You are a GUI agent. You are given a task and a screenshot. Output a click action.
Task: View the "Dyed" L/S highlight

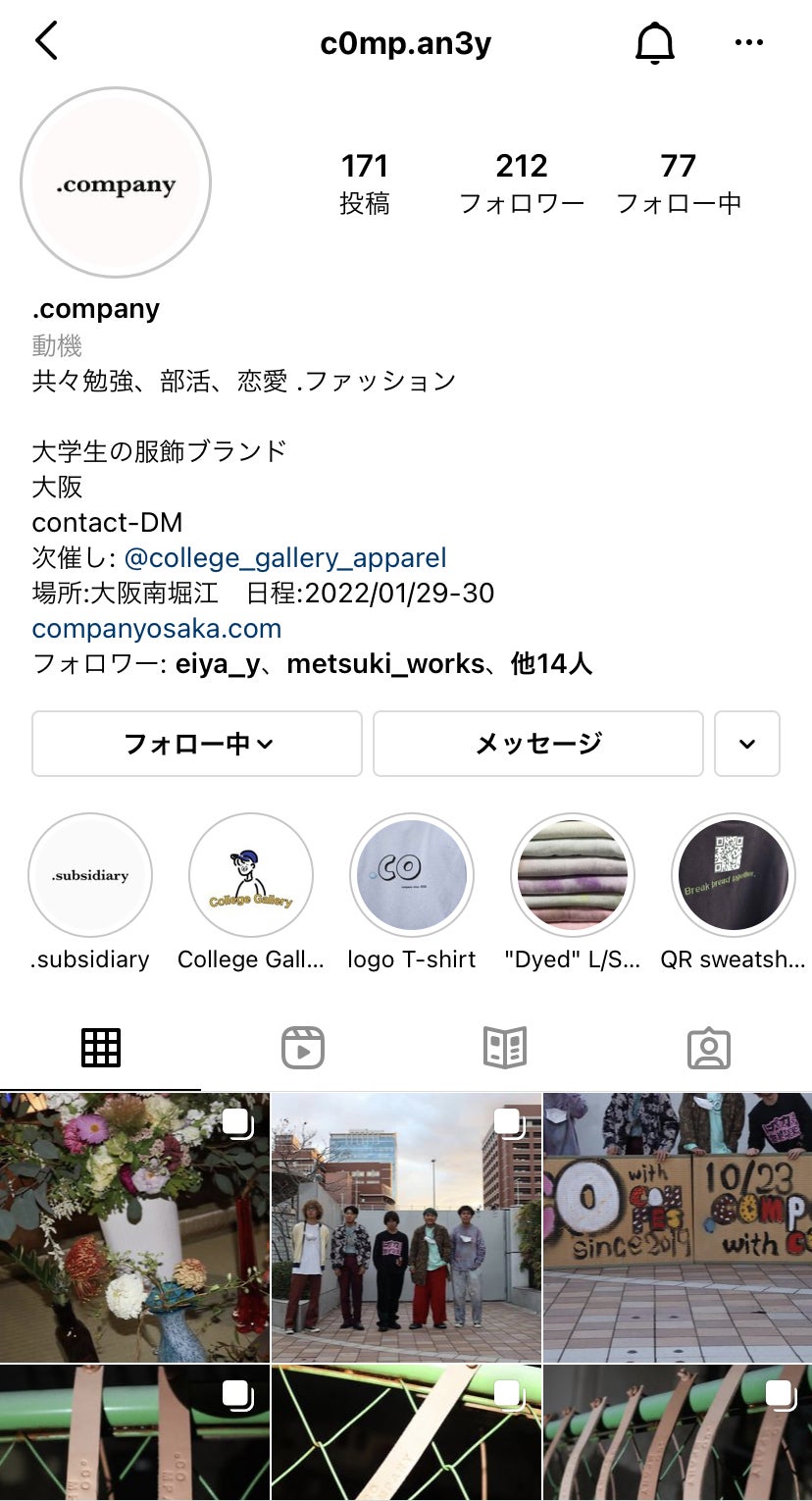coord(573,875)
